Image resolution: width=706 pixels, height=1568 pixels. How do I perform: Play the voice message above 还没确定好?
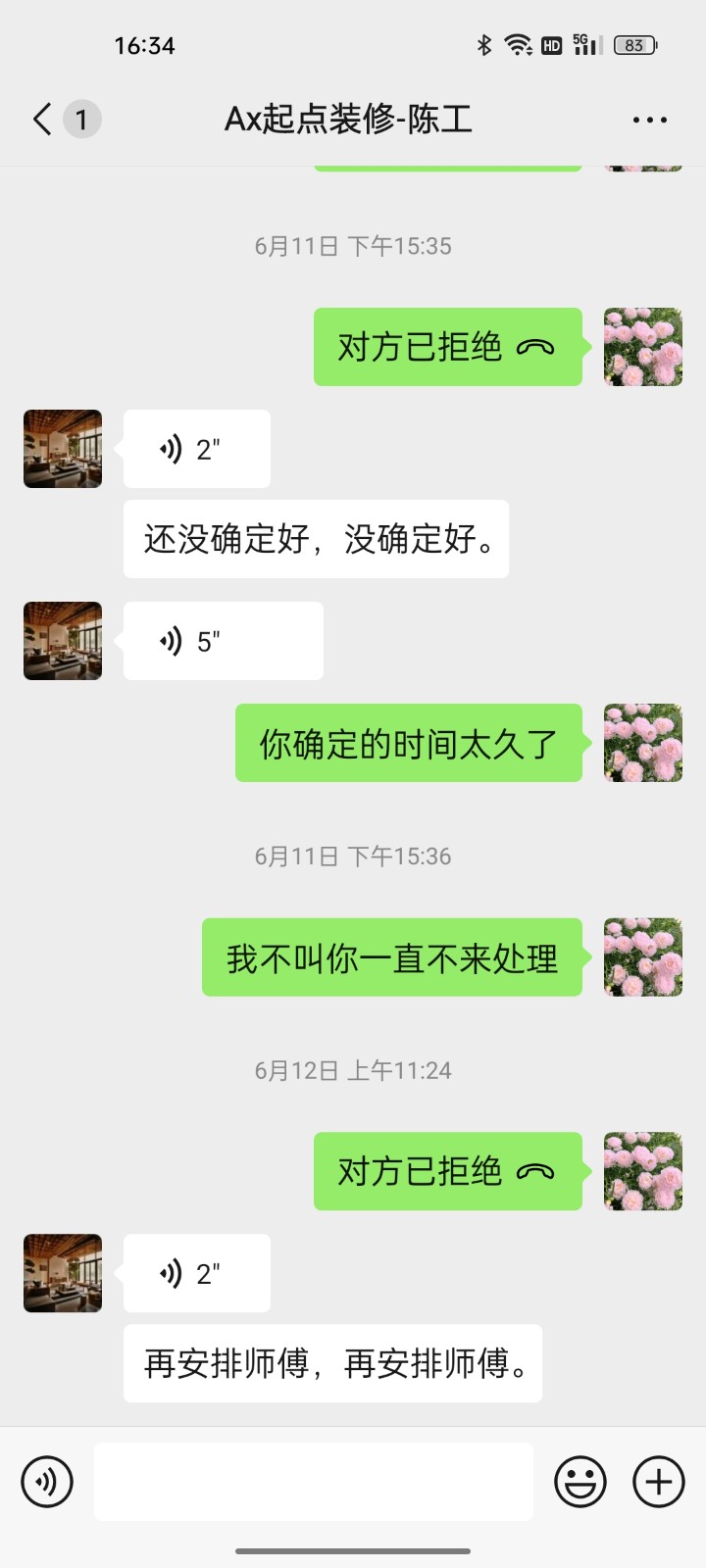coord(196,450)
